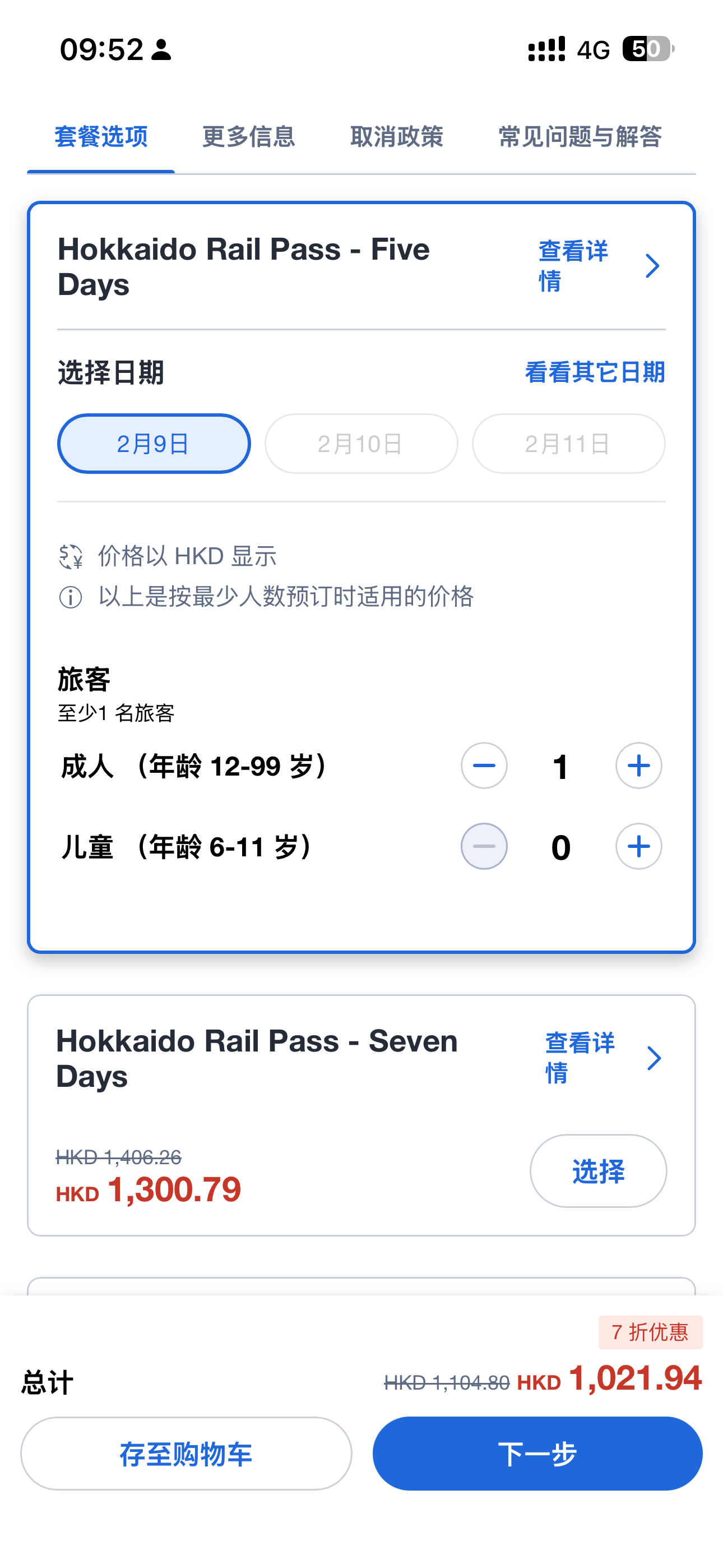Screen dimensions: 723x1568
Task: Add one 儿童 traveler
Action: (x=638, y=847)
